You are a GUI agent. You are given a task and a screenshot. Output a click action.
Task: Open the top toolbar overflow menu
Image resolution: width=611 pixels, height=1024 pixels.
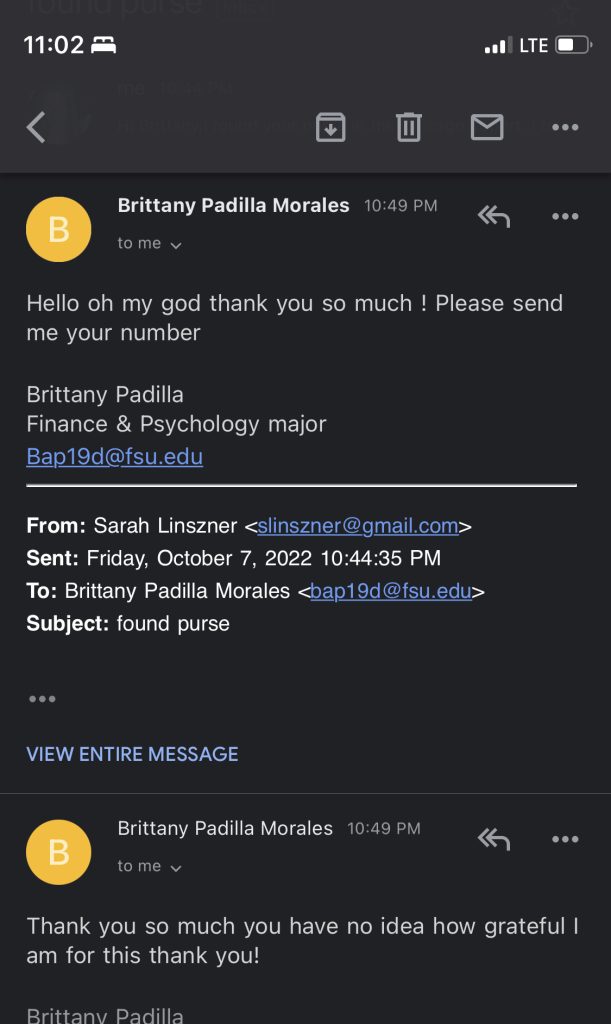[565, 127]
